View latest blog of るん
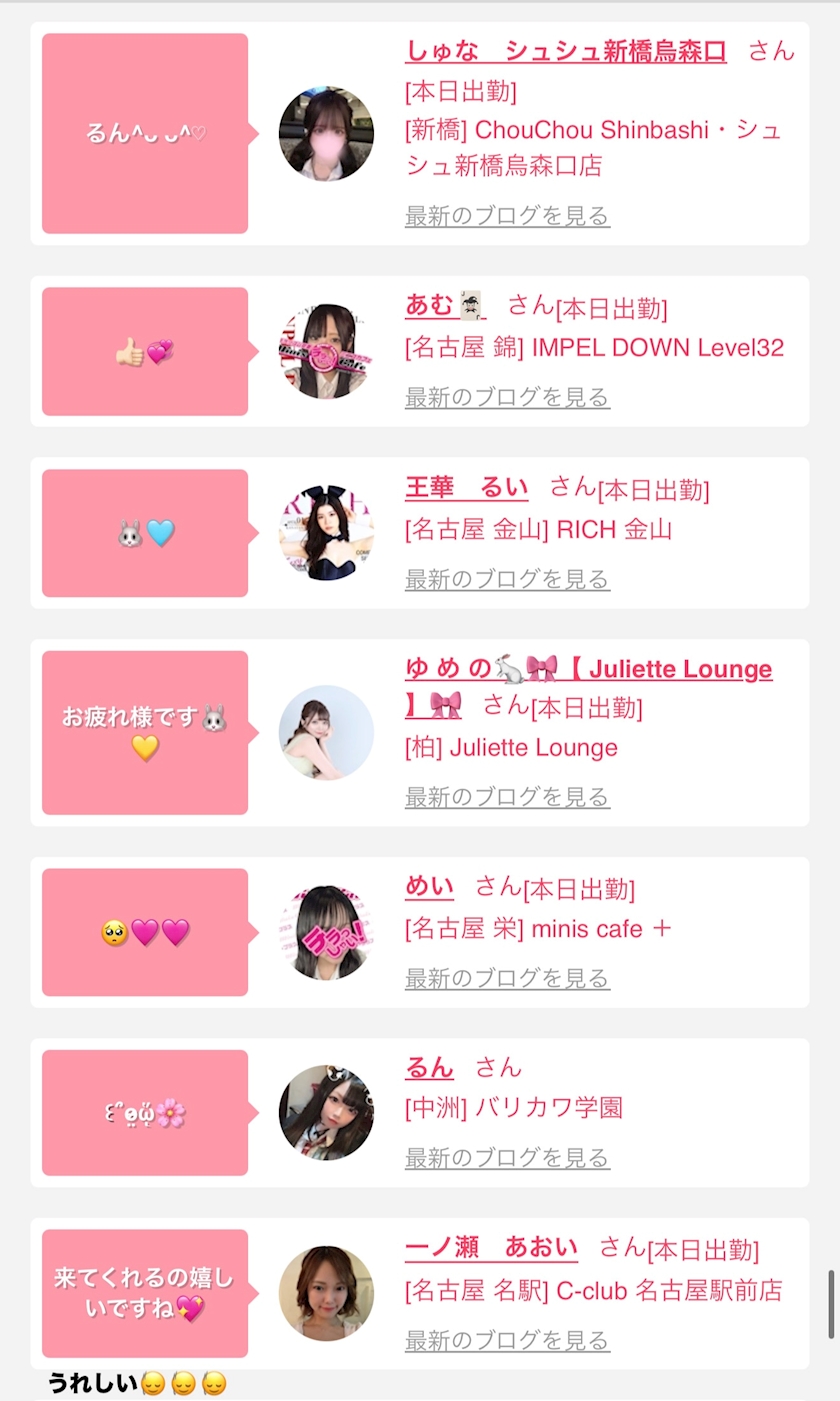This screenshot has height=1401, width=840. (x=507, y=1158)
